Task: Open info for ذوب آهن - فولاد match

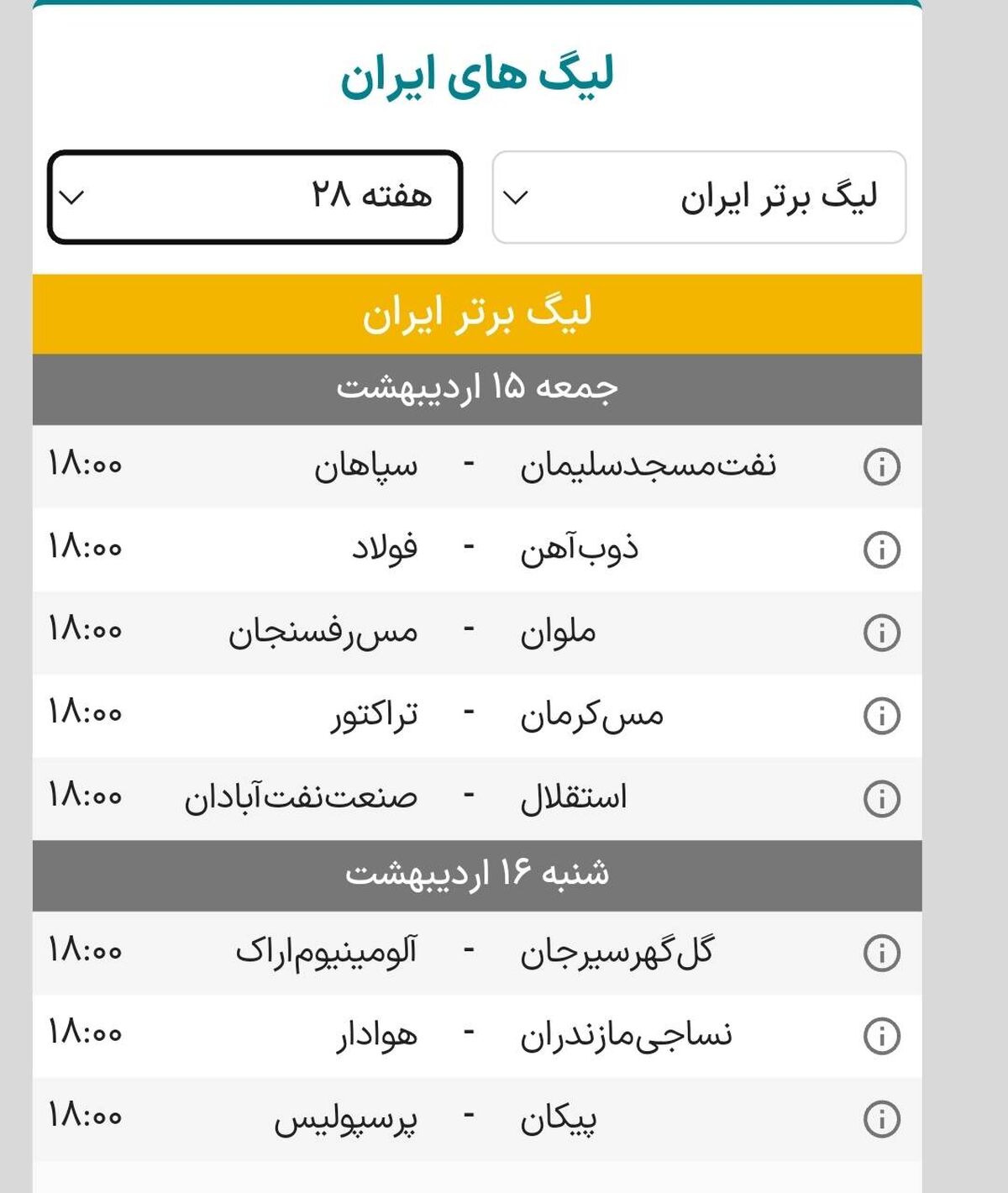Action: pos(882,549)
